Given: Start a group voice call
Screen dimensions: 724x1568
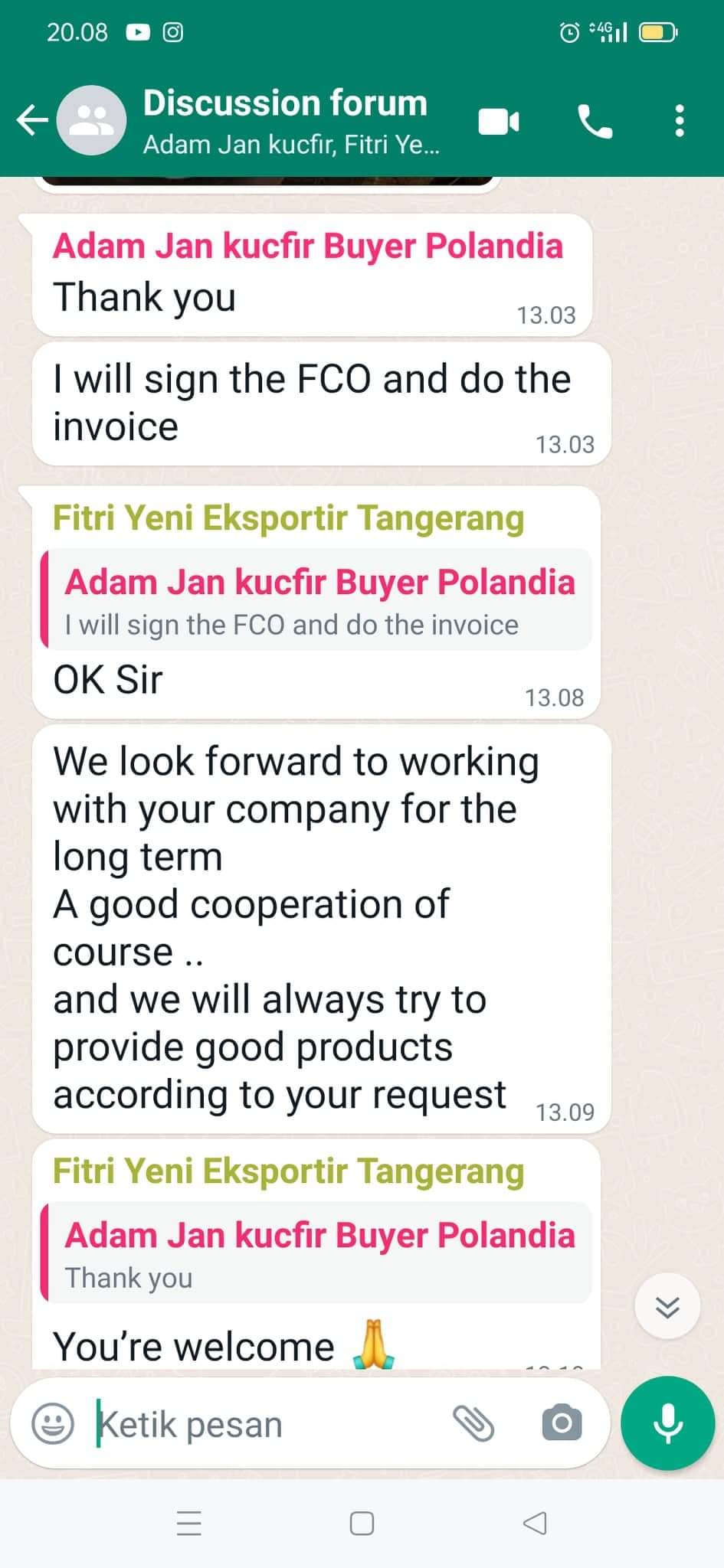Looking at the screenshot, I should tap(595, 122).
